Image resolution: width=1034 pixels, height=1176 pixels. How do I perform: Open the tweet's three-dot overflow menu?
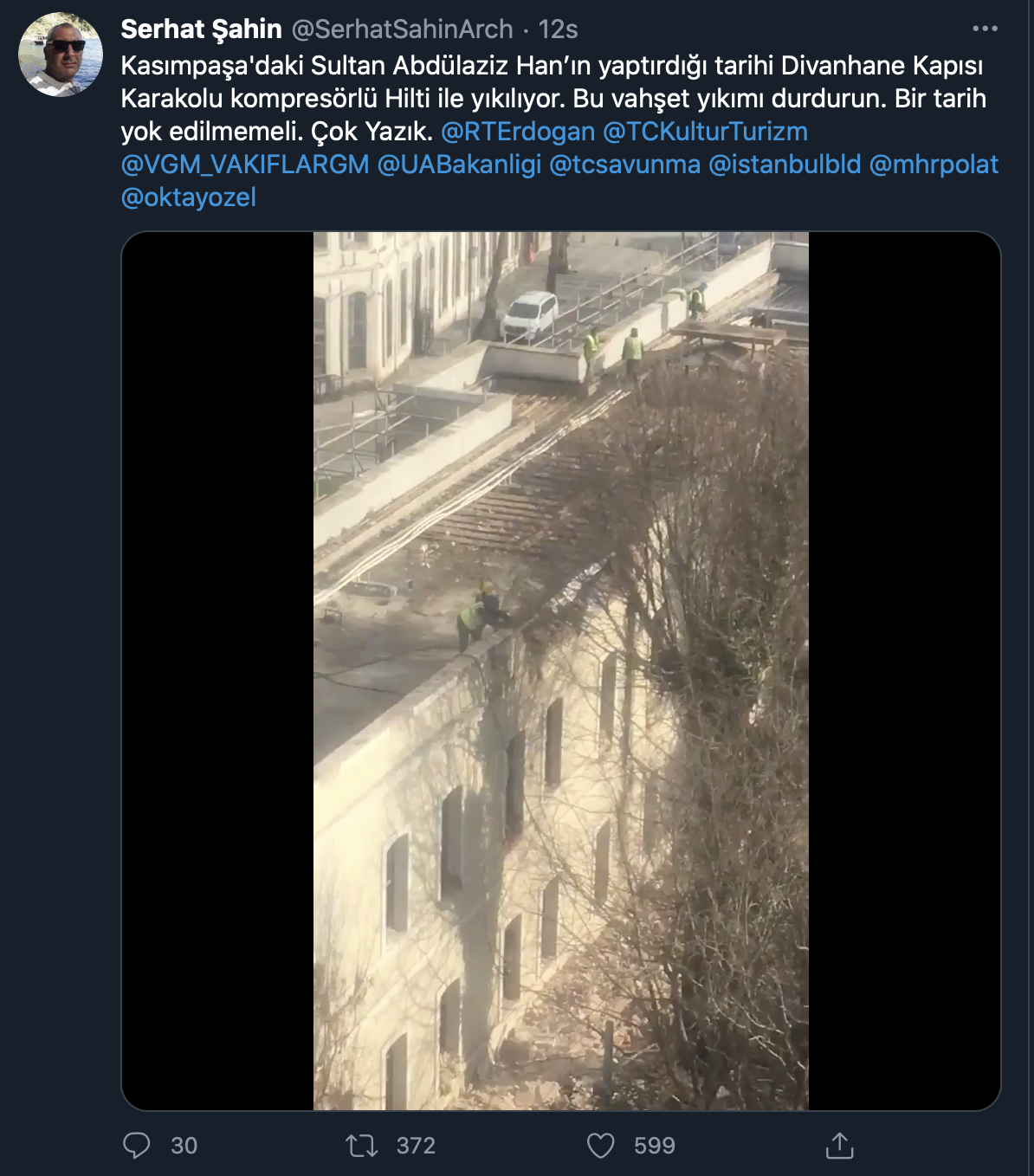985,29
